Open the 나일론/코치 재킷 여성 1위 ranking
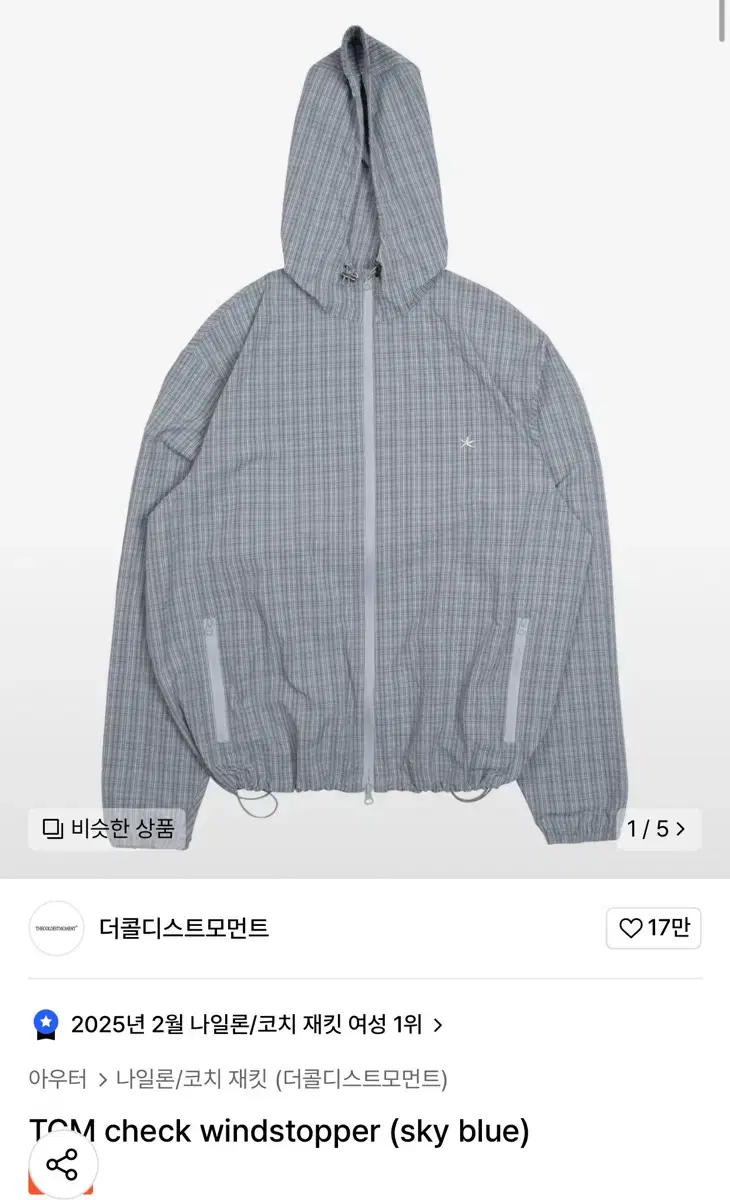This screenshot has height=1200, width=730. point(246,1024)
